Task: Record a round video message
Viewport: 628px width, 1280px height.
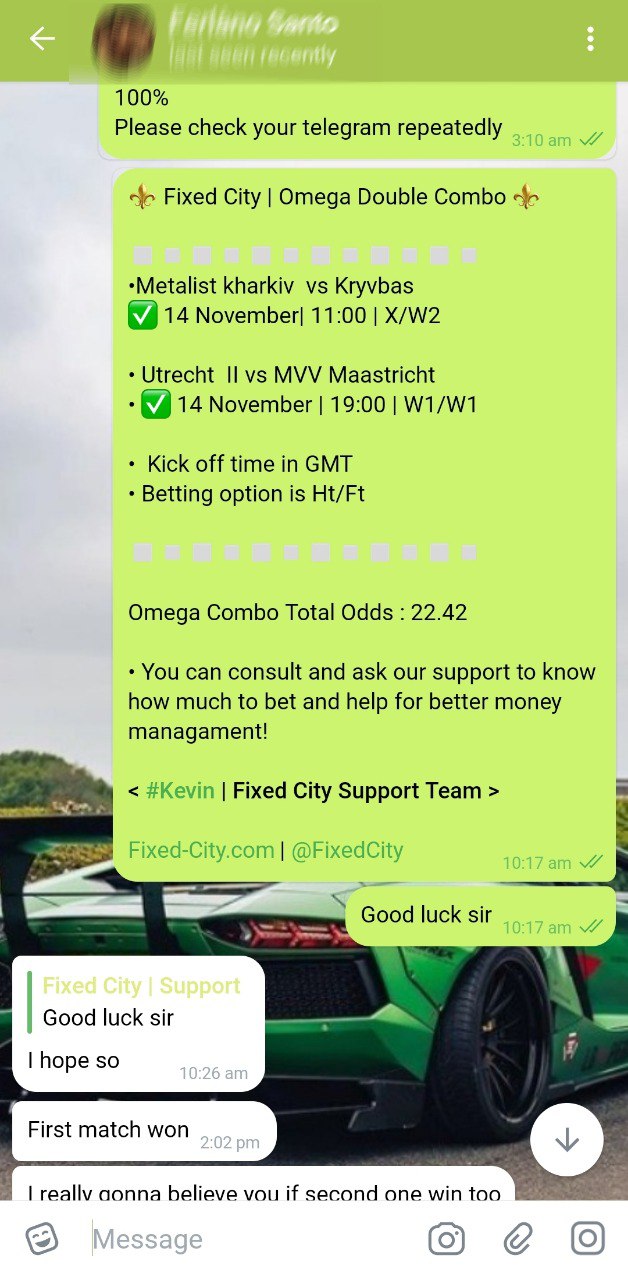Action: 588,1240
